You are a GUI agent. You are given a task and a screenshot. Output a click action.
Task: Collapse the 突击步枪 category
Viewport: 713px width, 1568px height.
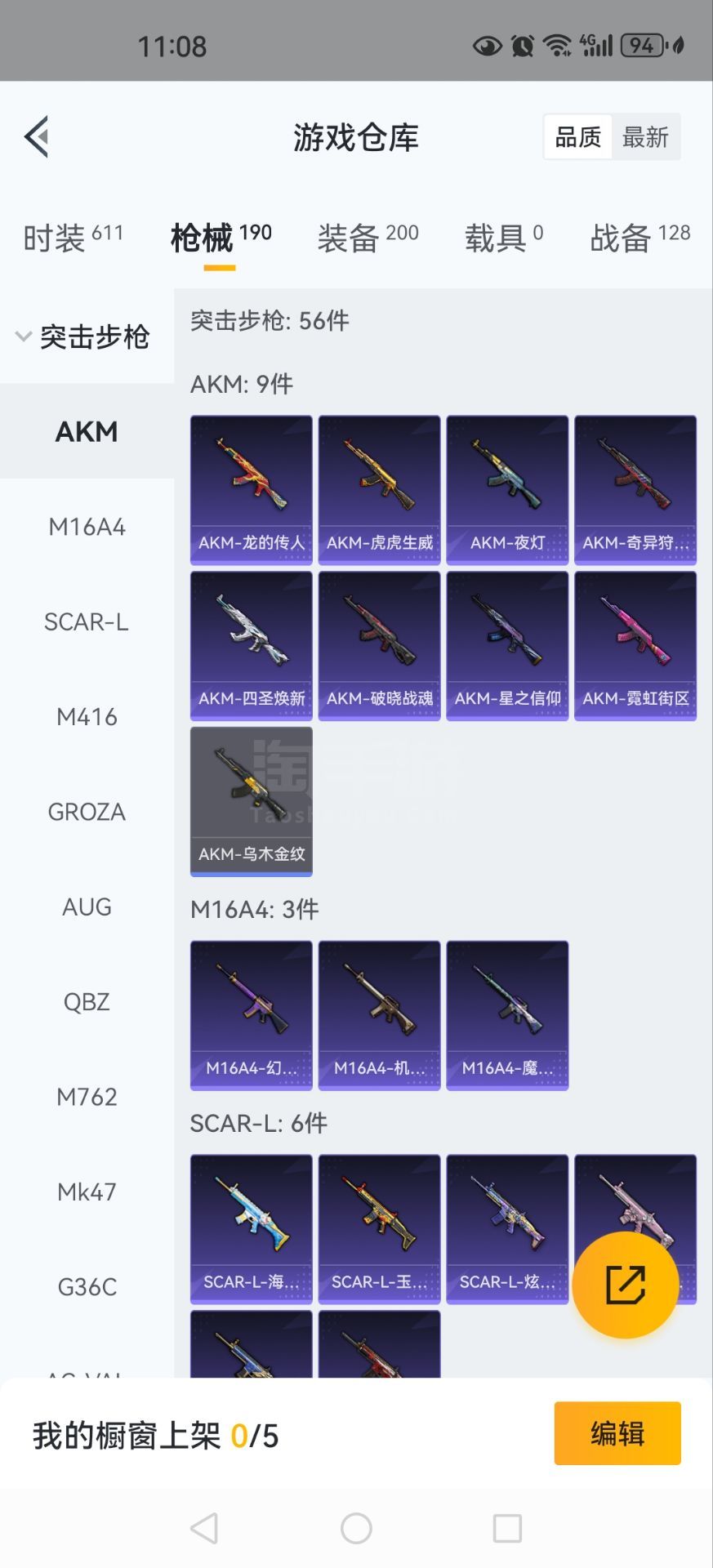(87, 336)
